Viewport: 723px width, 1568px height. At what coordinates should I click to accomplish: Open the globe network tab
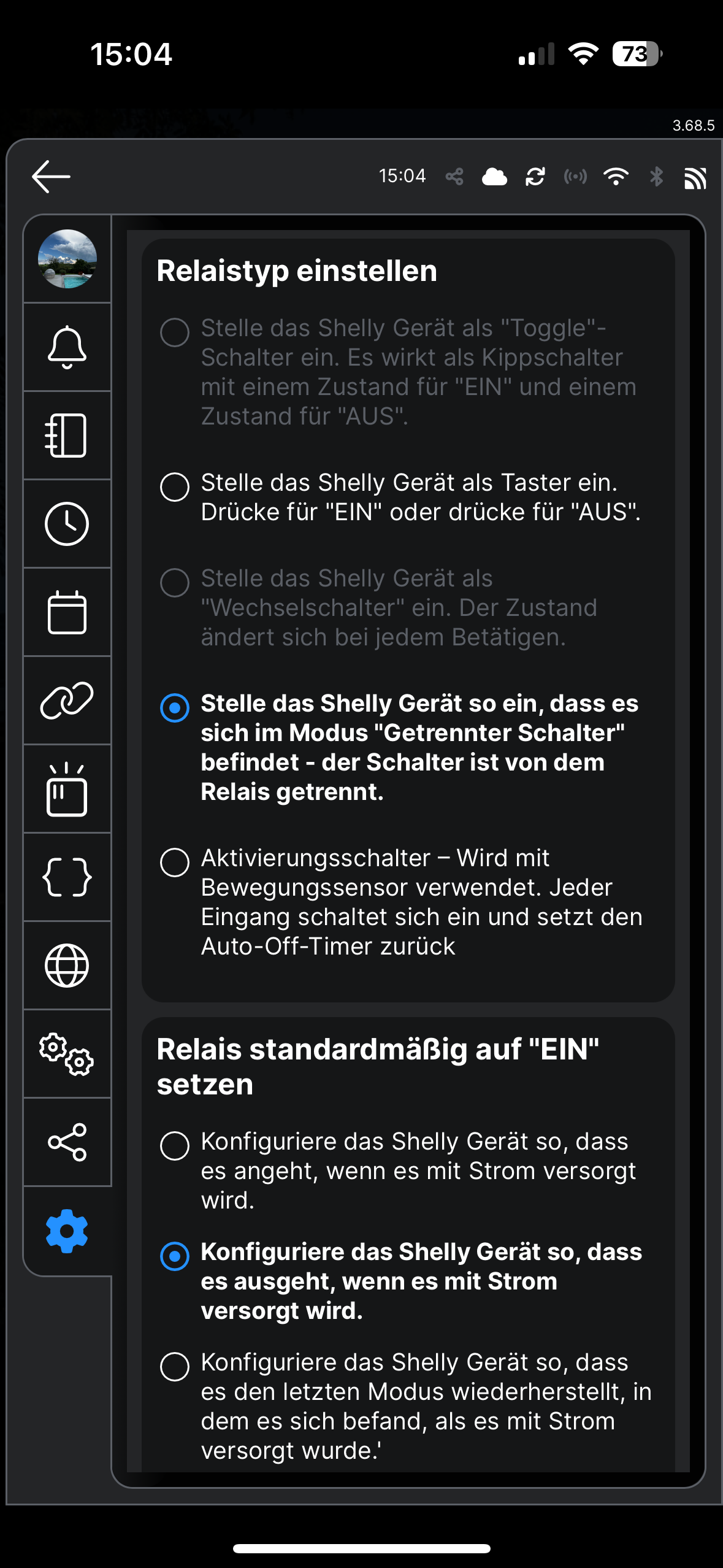(x=67, y=966)
